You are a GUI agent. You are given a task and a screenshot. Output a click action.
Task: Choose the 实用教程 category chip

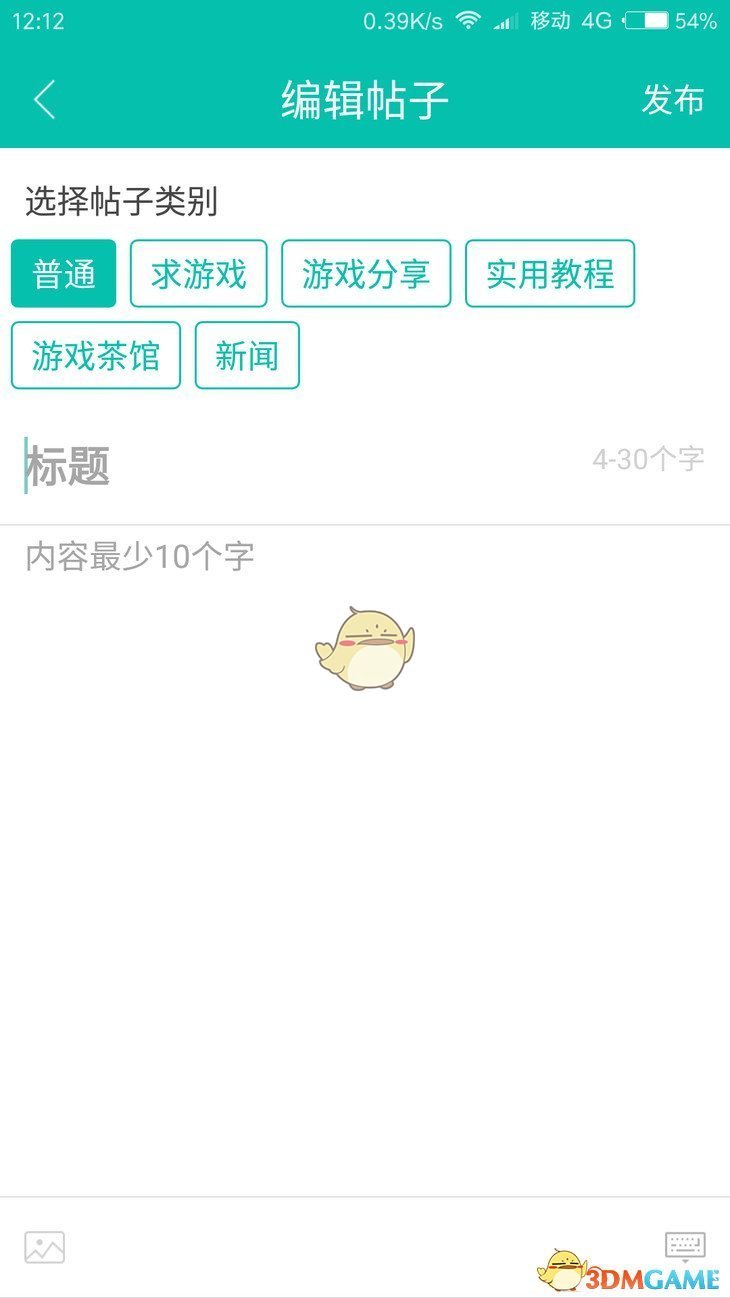(550, 274)
